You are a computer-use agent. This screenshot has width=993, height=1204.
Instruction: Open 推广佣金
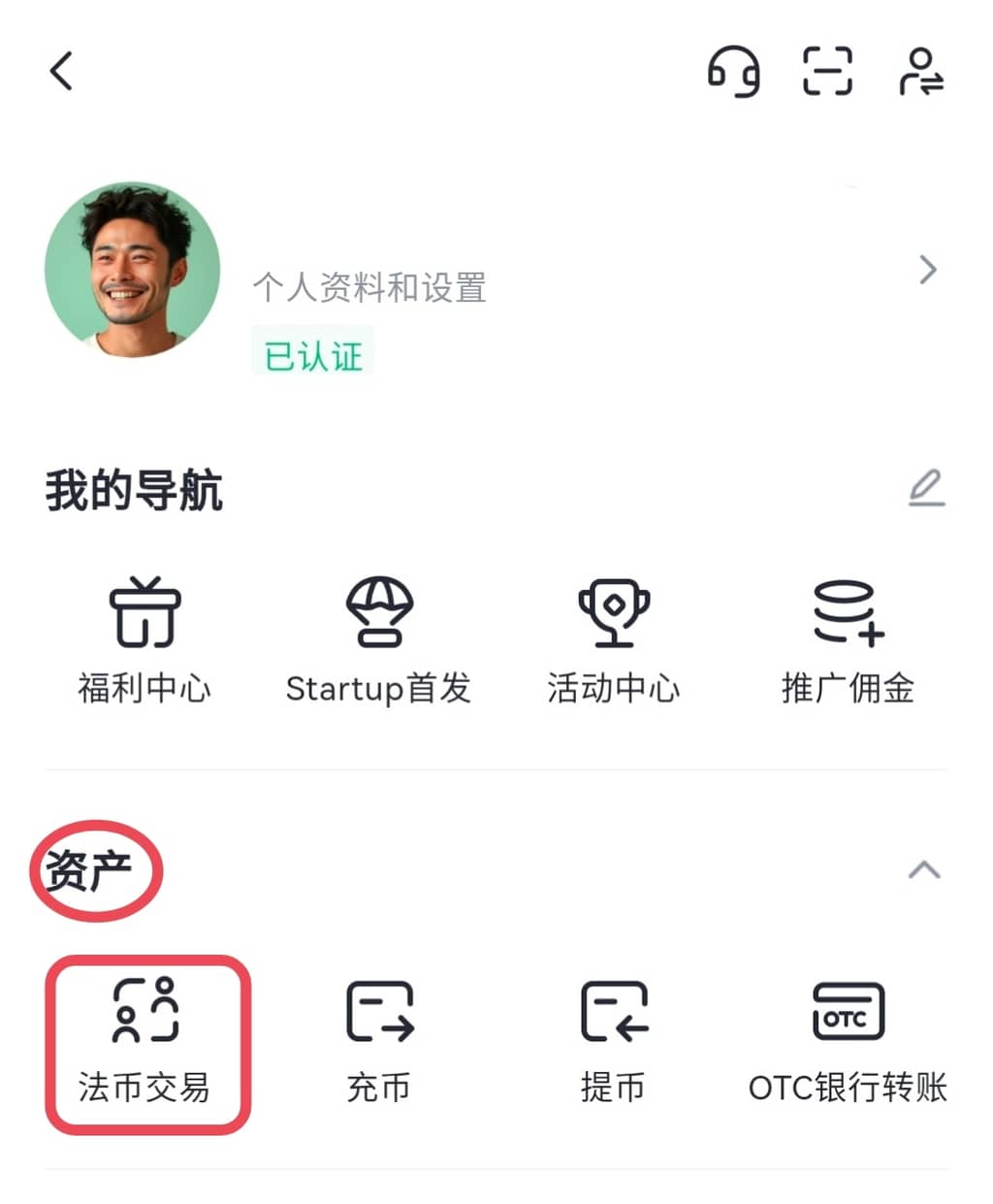(x=848, y=640)
